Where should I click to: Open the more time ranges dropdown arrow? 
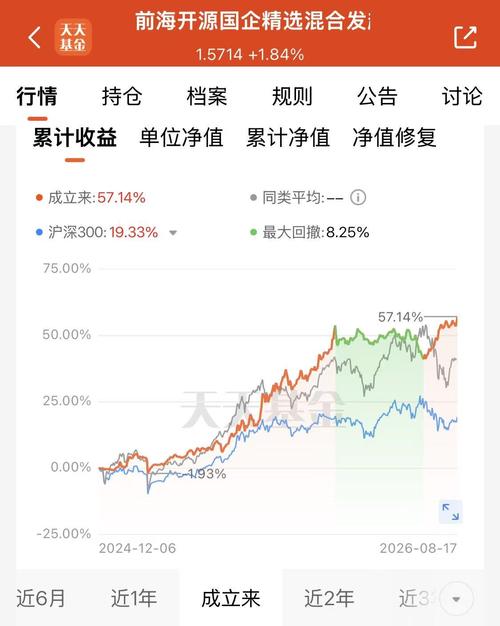[x=456, y=599]
